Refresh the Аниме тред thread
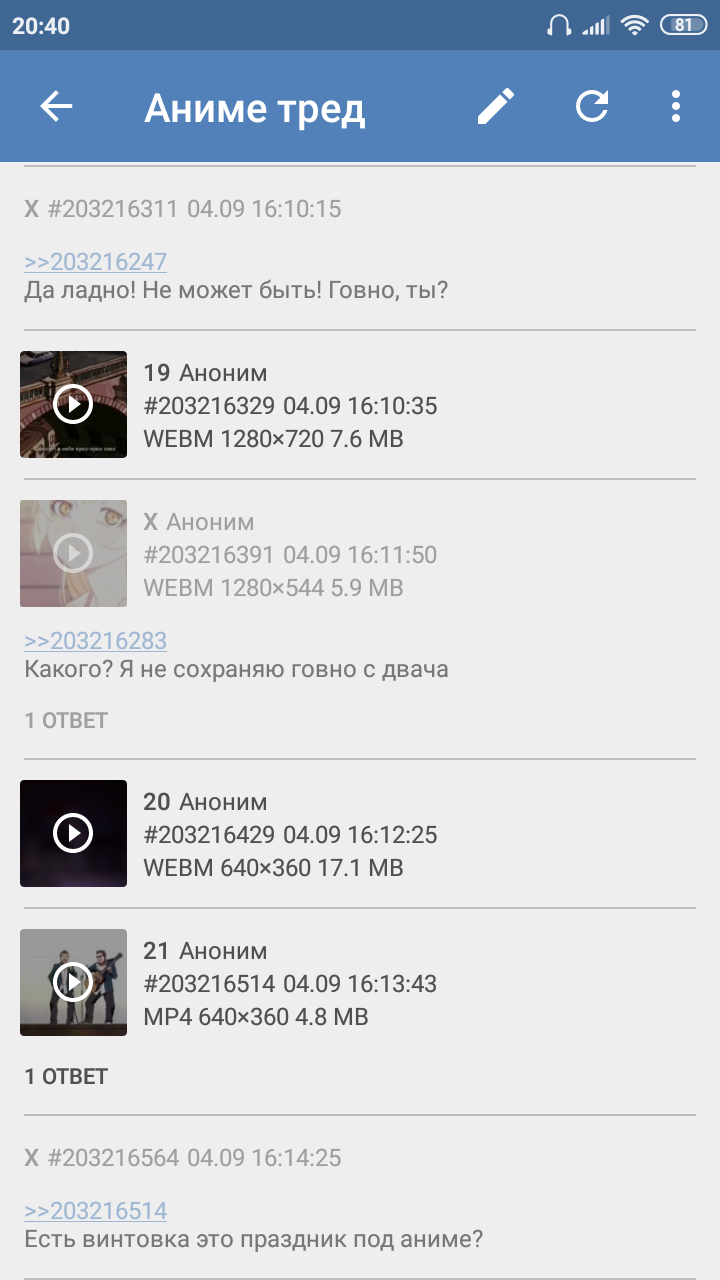 (591, 106)
